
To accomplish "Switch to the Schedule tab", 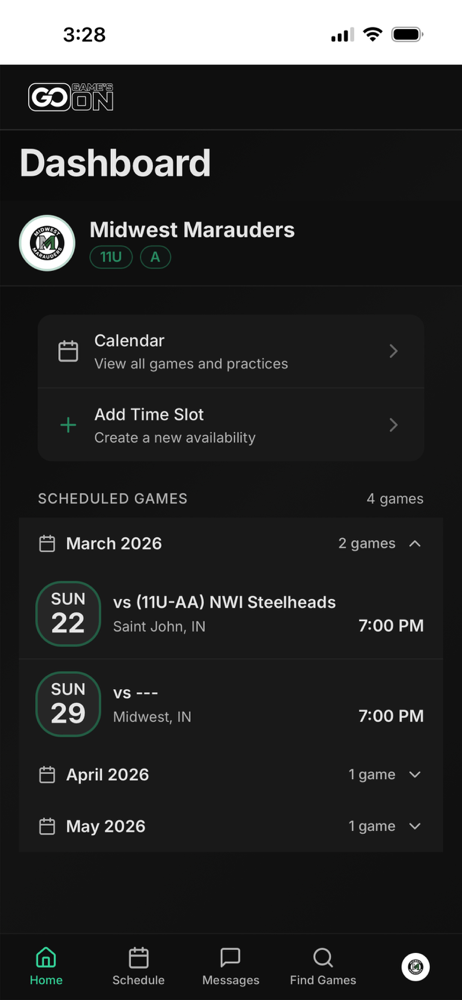I will (138, 967).
